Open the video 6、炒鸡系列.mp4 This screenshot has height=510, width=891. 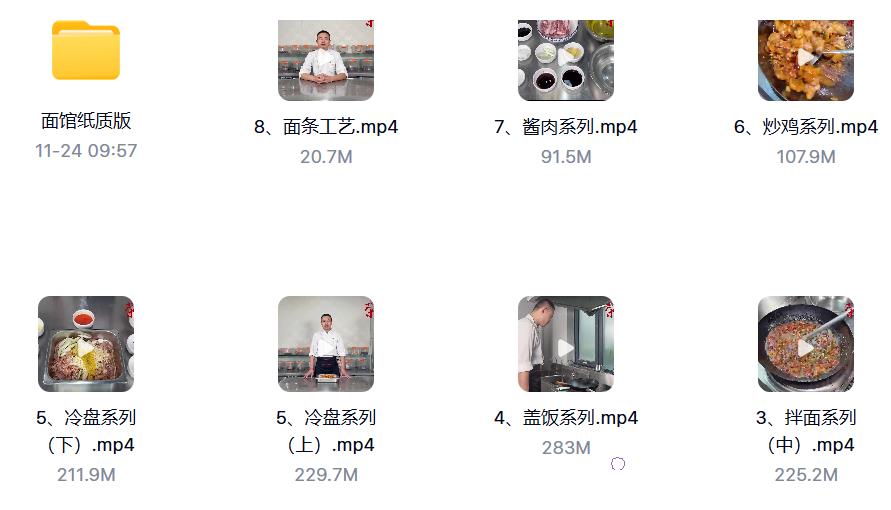[x=806, y=60]
